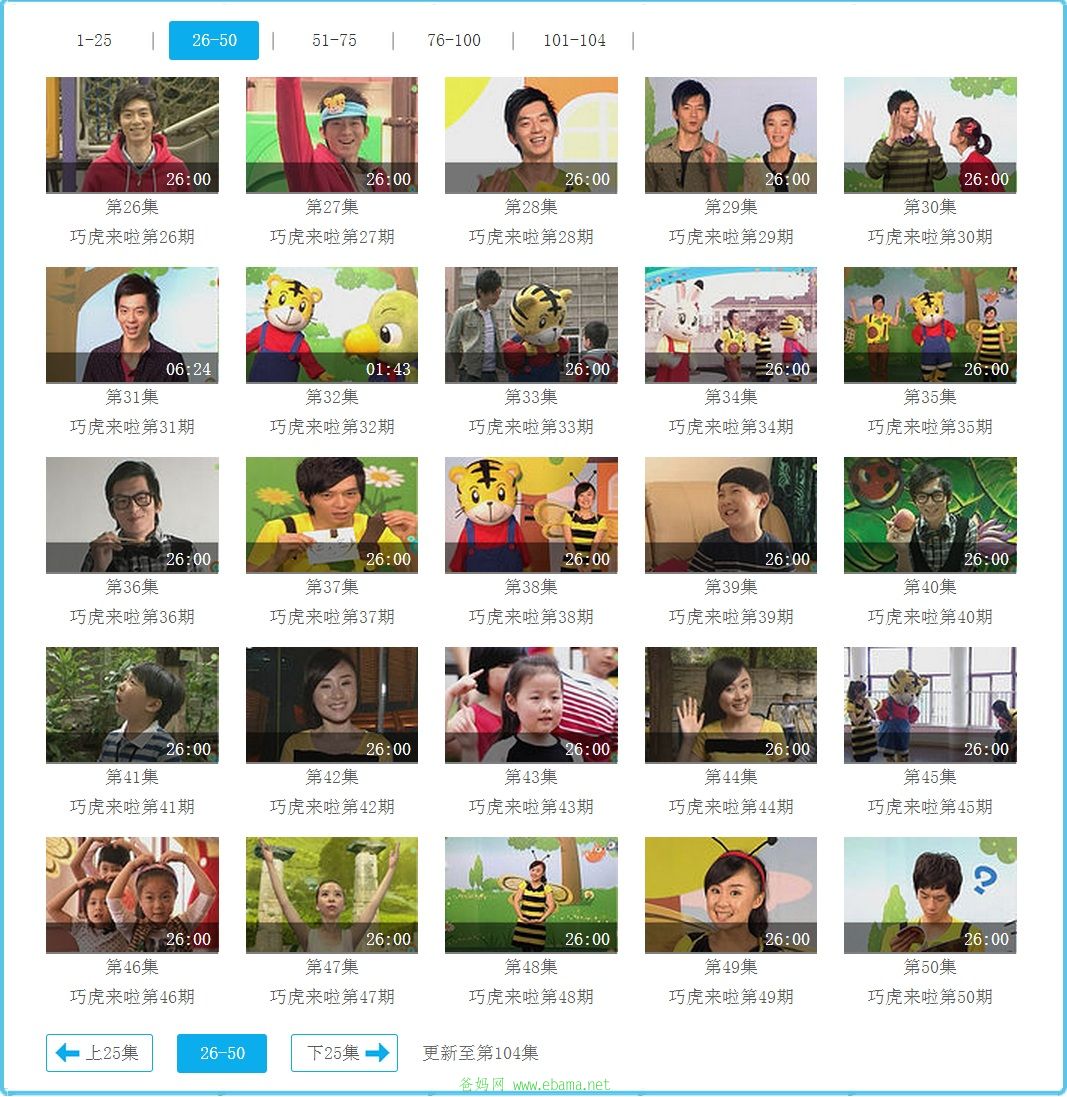
Task: Switch to the 1-25 episode range tab
Action: coord(94,41)
